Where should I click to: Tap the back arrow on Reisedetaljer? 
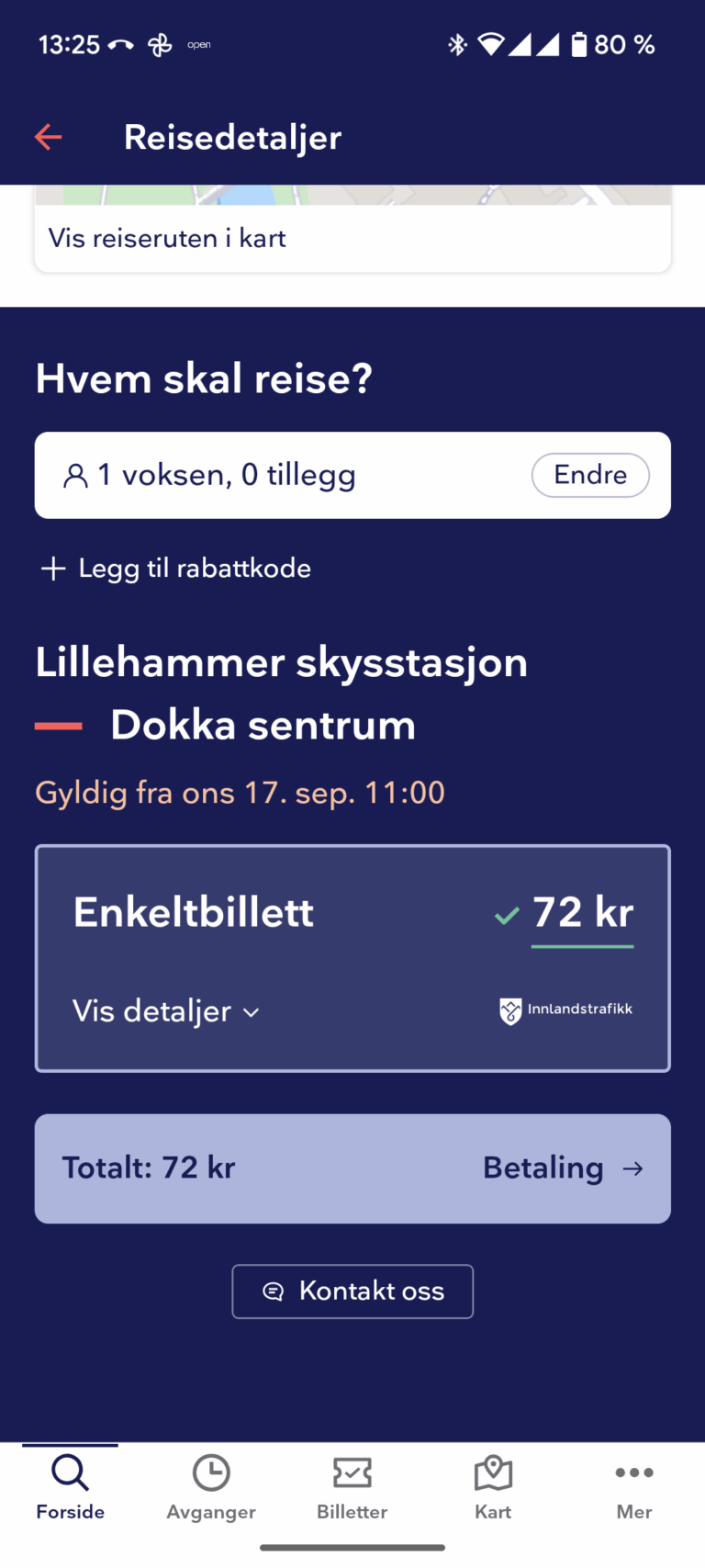(47, 136)
